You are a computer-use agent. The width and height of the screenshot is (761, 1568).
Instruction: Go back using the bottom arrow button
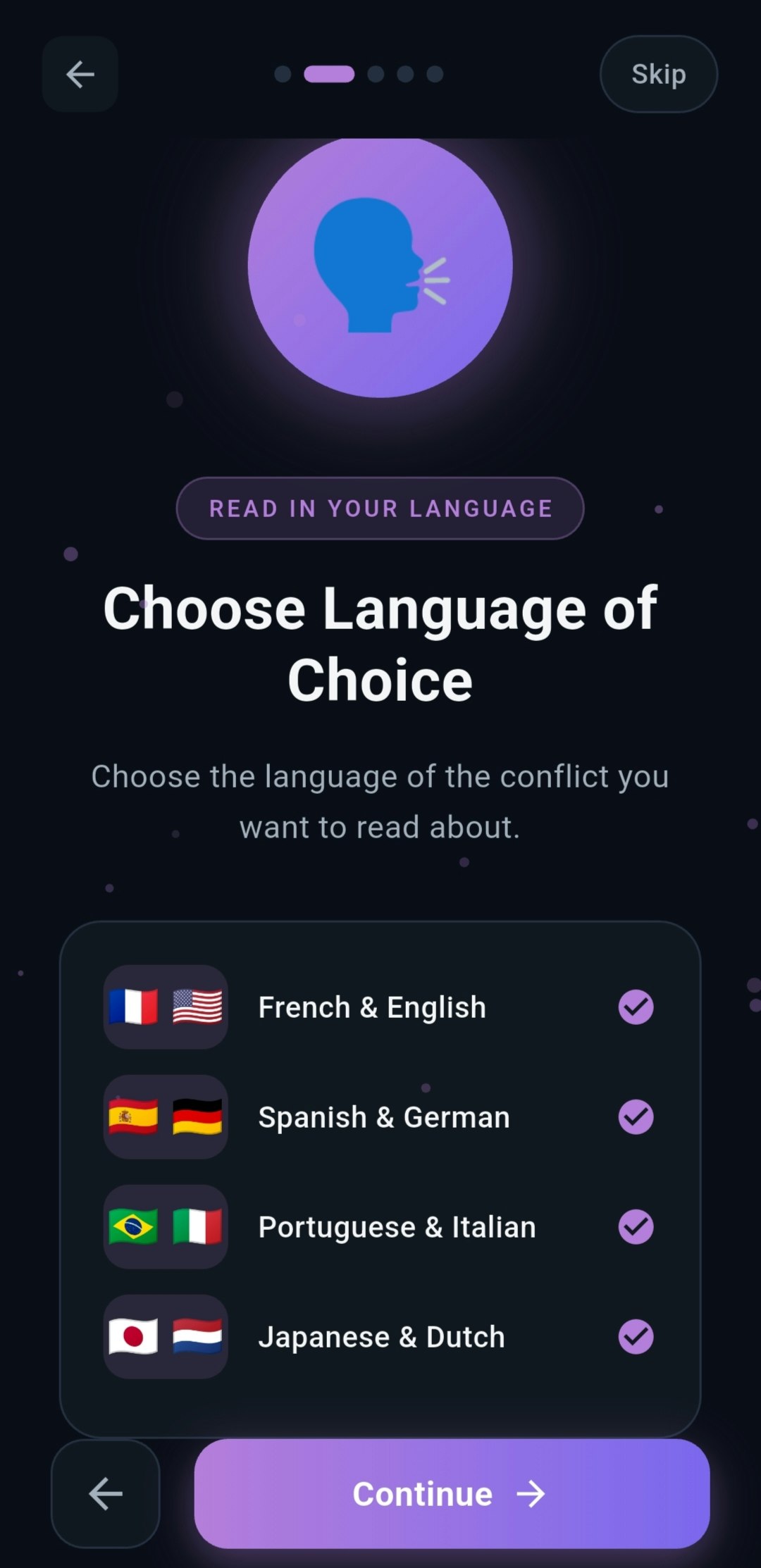click(106, 1493)
